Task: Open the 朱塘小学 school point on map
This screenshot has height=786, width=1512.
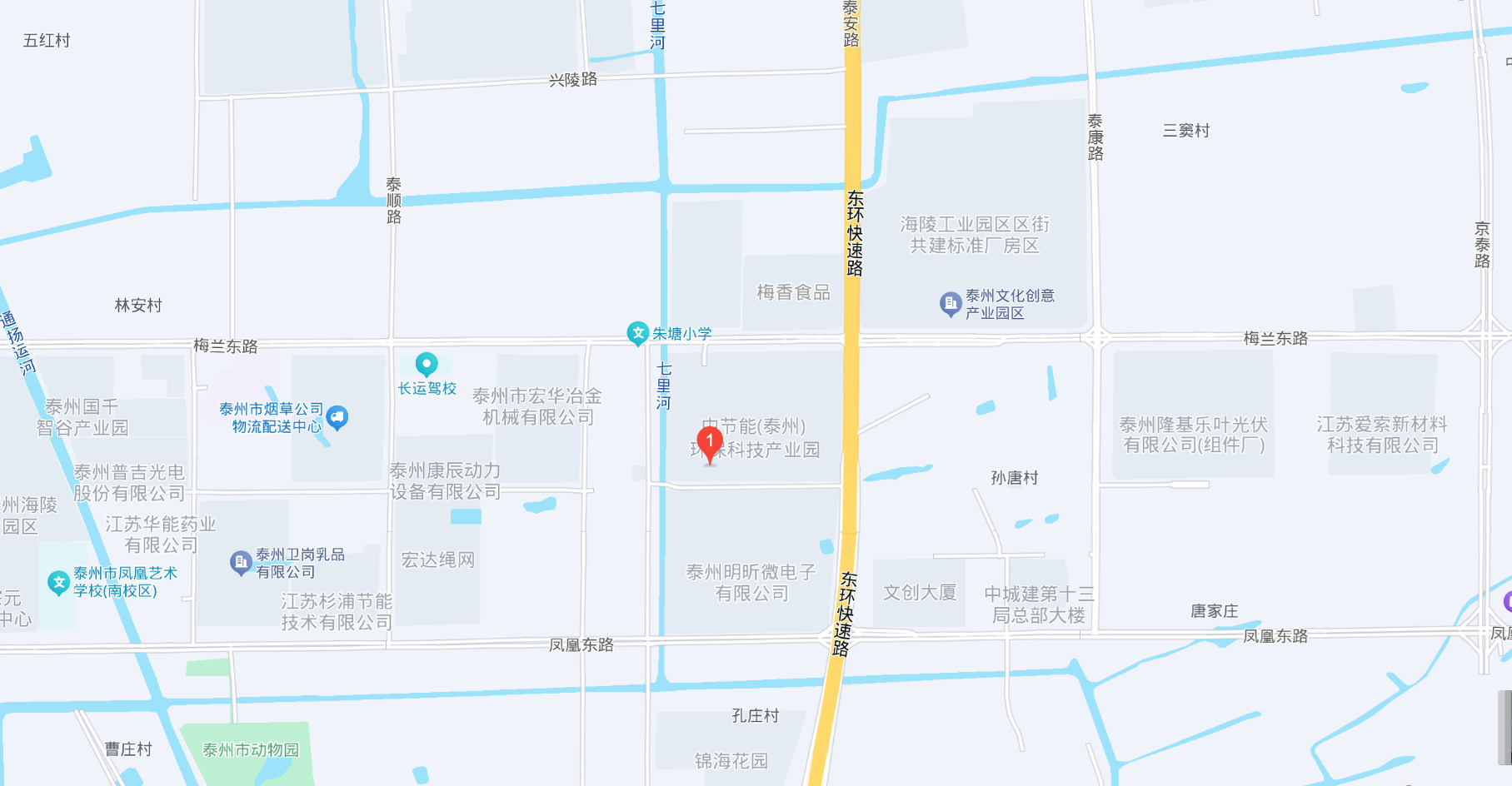Action: click(637, 333)
